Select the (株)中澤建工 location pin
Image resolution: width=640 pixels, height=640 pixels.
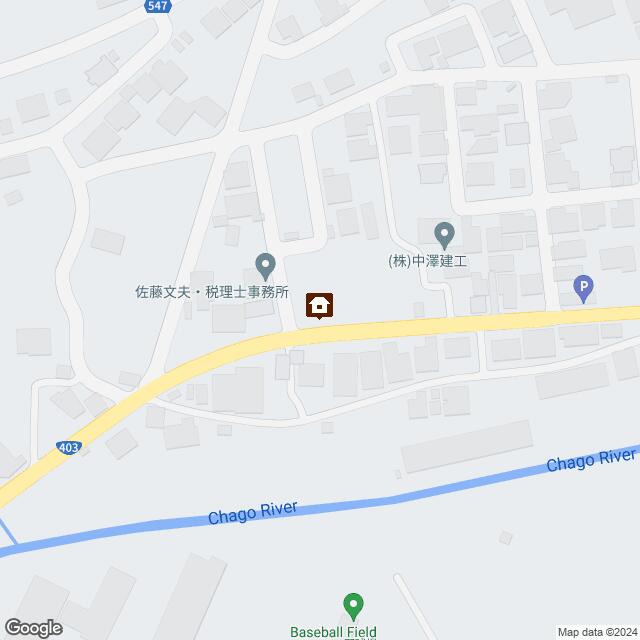(x=445, y=234)
